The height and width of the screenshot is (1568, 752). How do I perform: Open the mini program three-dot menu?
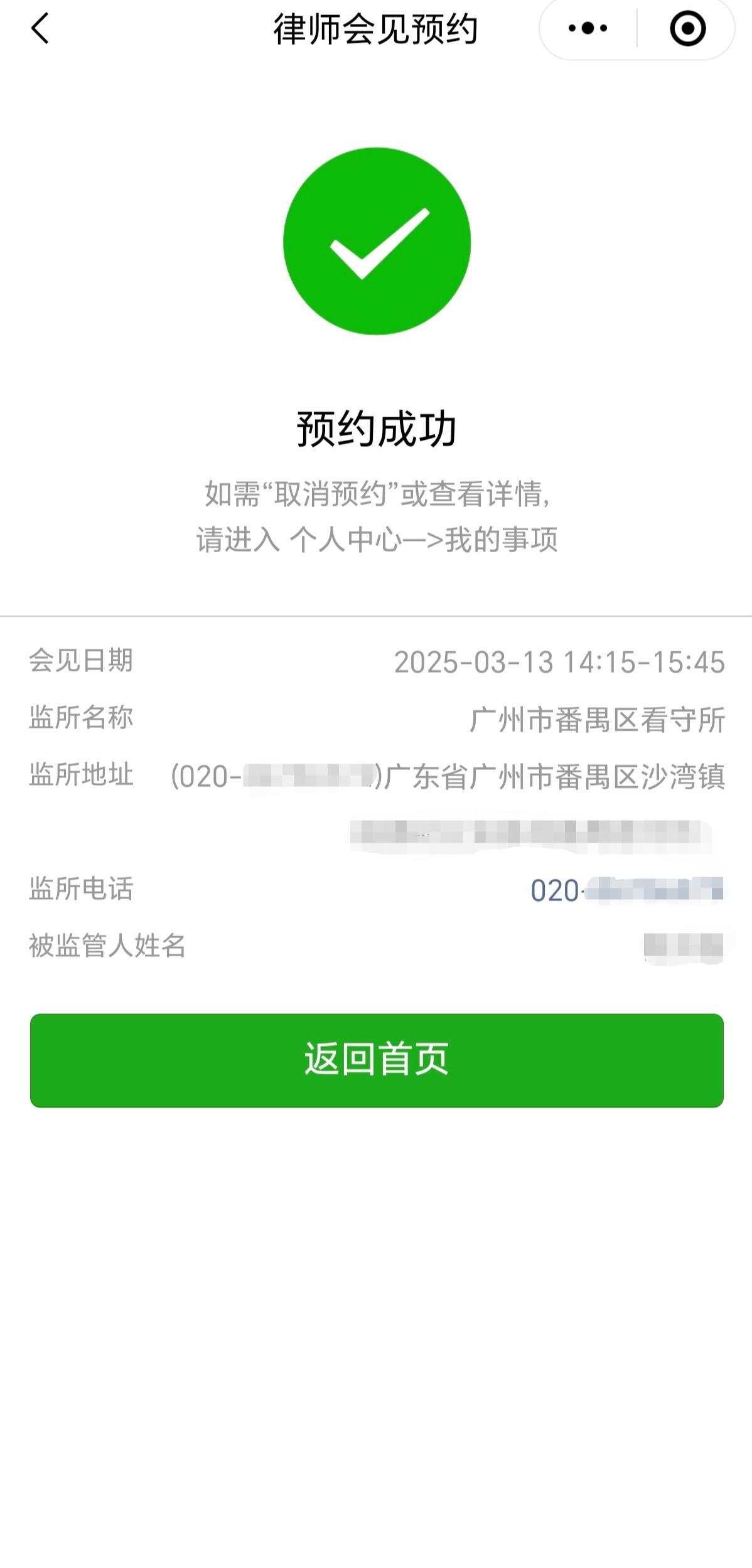pyautogui.click(x=588, y=29)
